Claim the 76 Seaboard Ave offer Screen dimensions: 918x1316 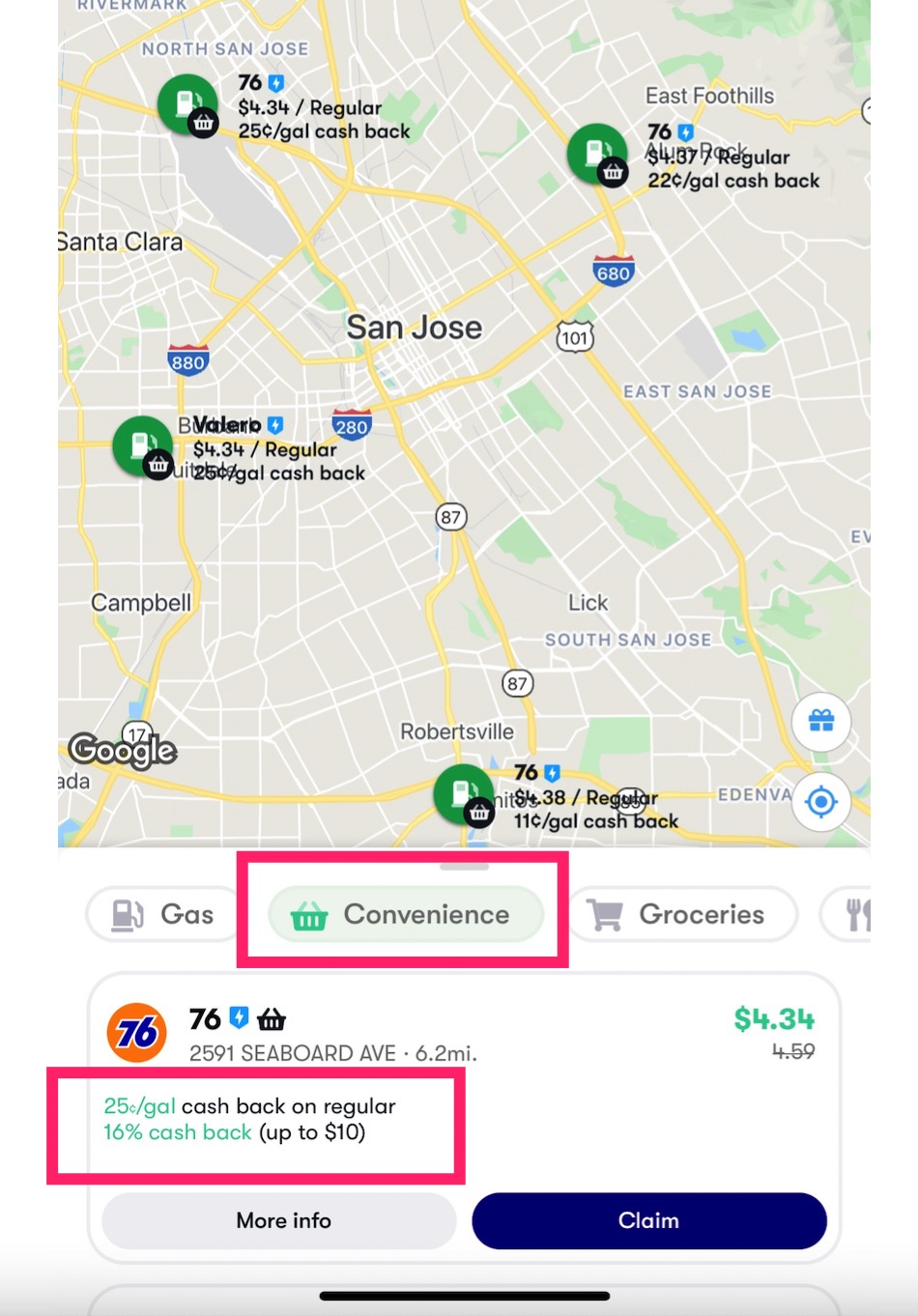(648, 1220)
